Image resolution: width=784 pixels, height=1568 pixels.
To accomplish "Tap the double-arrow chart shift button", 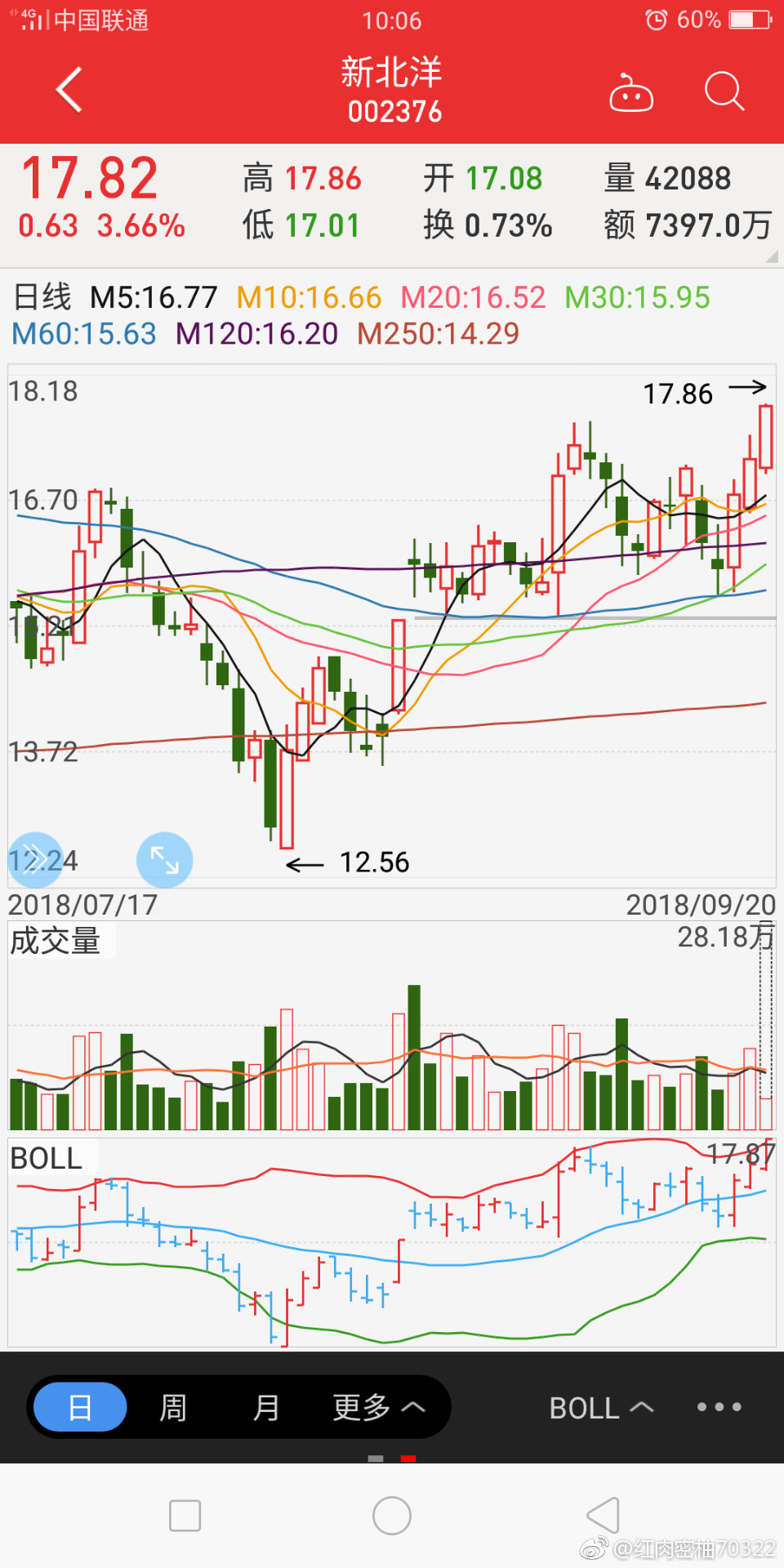I will [35, 860].
